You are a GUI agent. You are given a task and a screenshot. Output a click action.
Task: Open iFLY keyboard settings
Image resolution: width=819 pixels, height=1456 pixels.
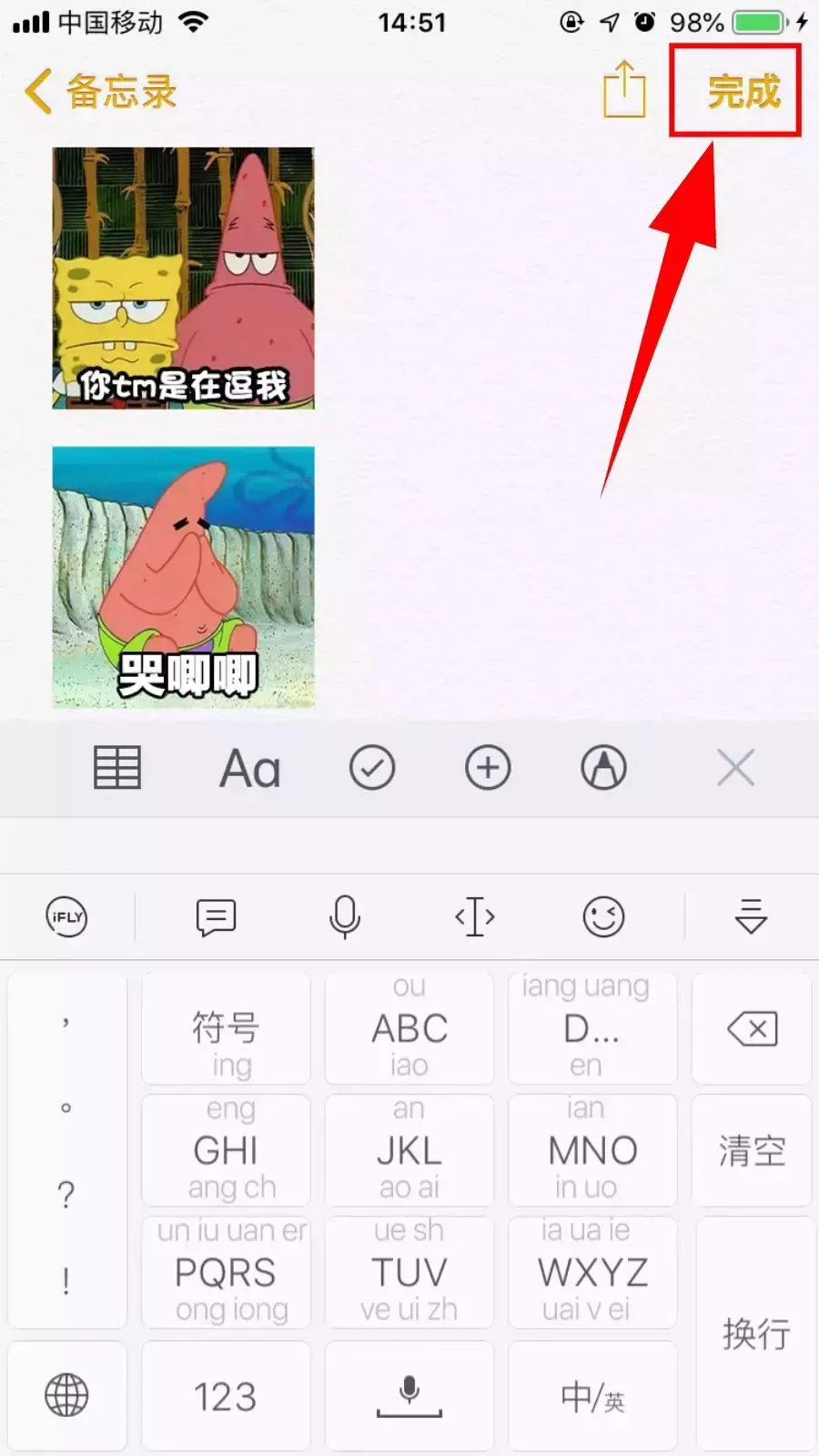[66, 916]
